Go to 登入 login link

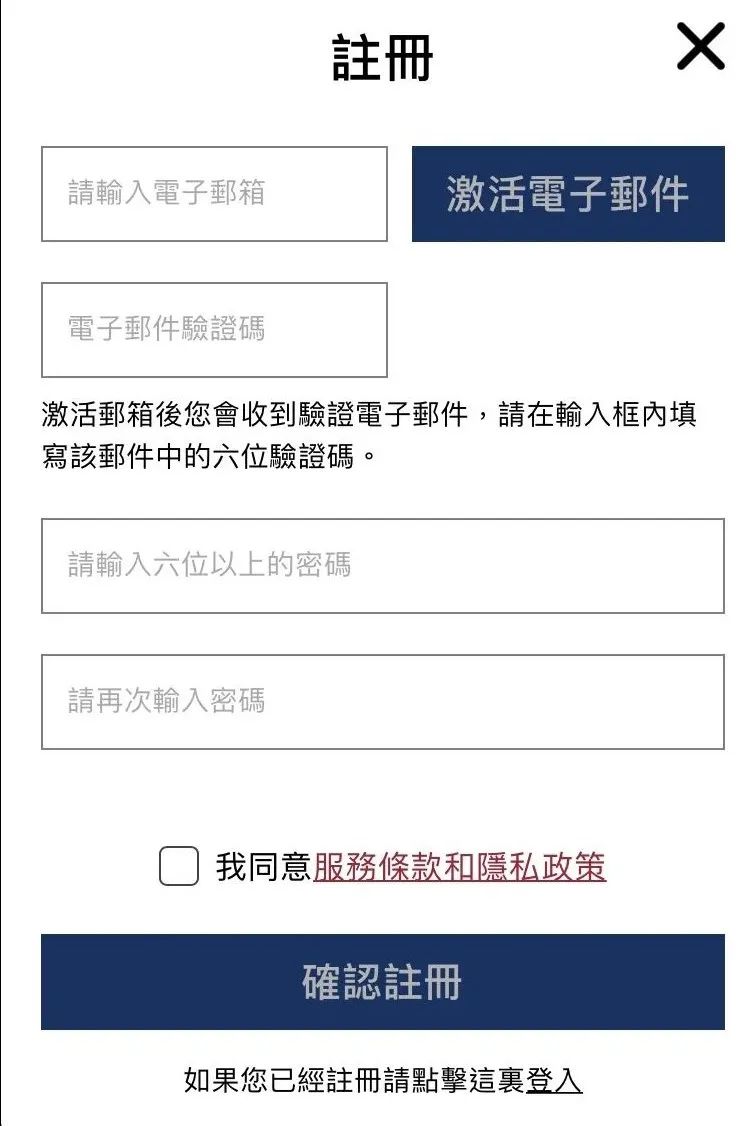click(x=554, y=1081)
